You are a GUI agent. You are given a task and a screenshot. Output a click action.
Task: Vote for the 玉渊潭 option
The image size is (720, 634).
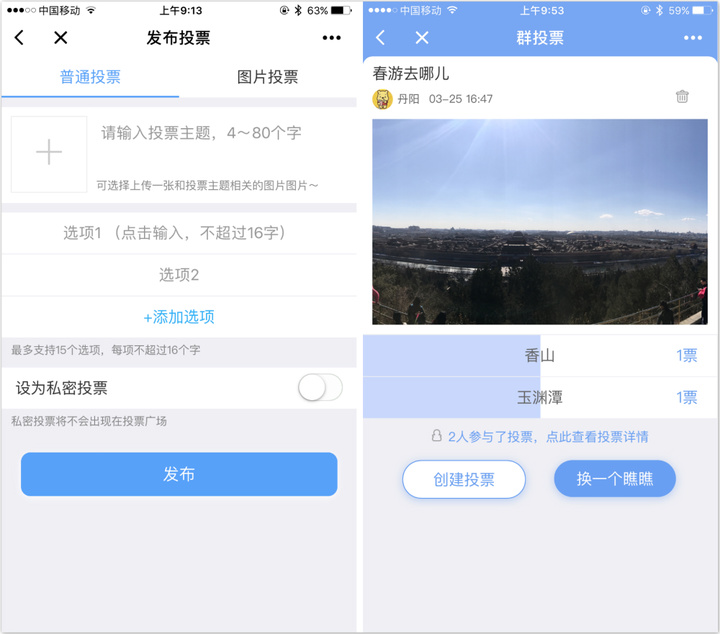(x=540, y=397)
